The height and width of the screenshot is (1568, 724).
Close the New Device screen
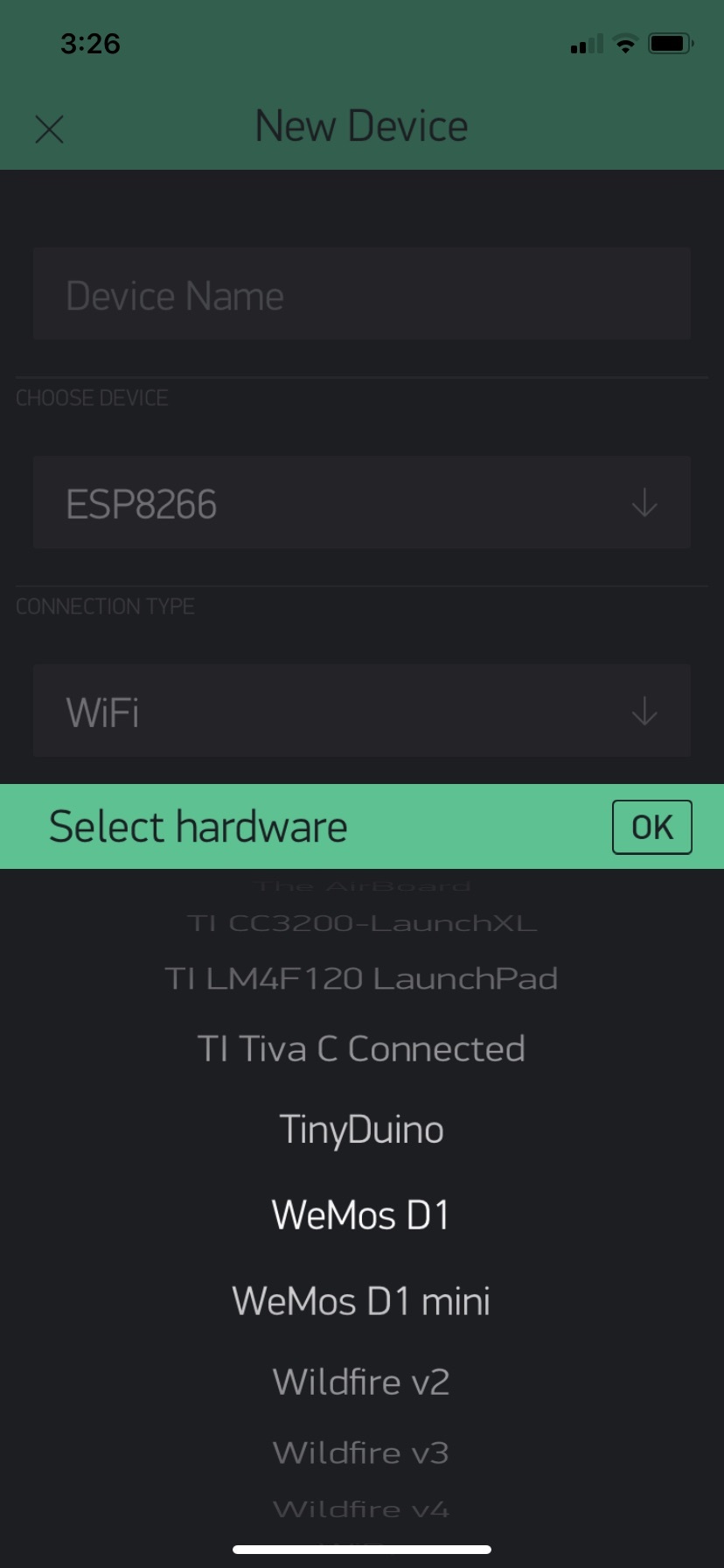tap(50, 129)
